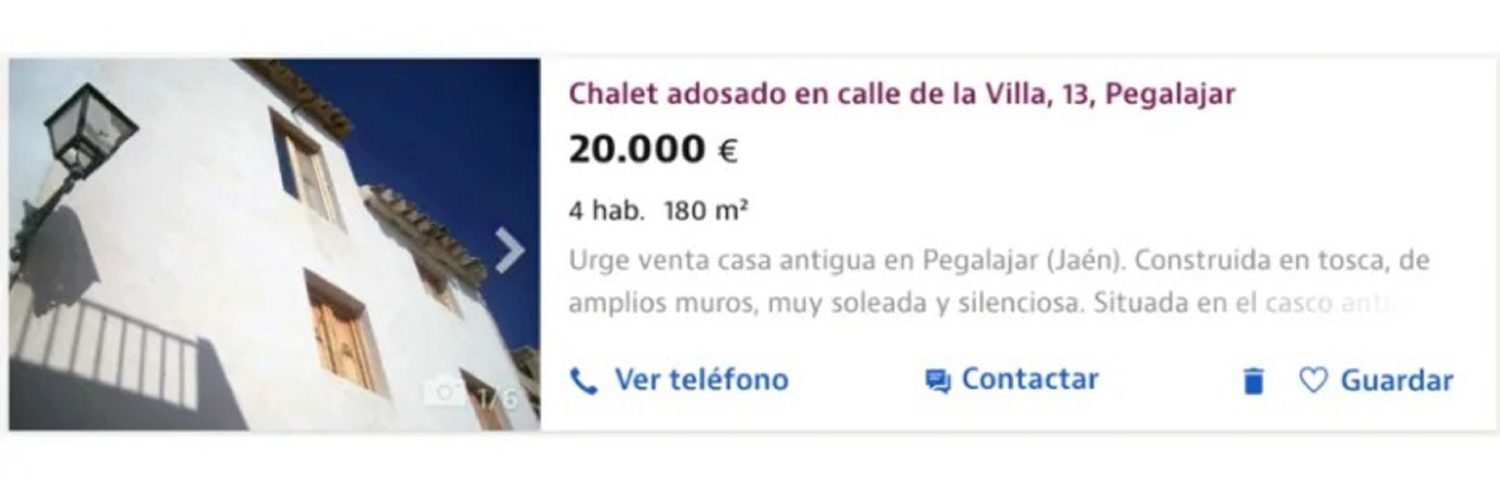Tap Ver teléfono to reveal phone number
1500x489 pixels.
pyautogui.click(x=680, y=380)
